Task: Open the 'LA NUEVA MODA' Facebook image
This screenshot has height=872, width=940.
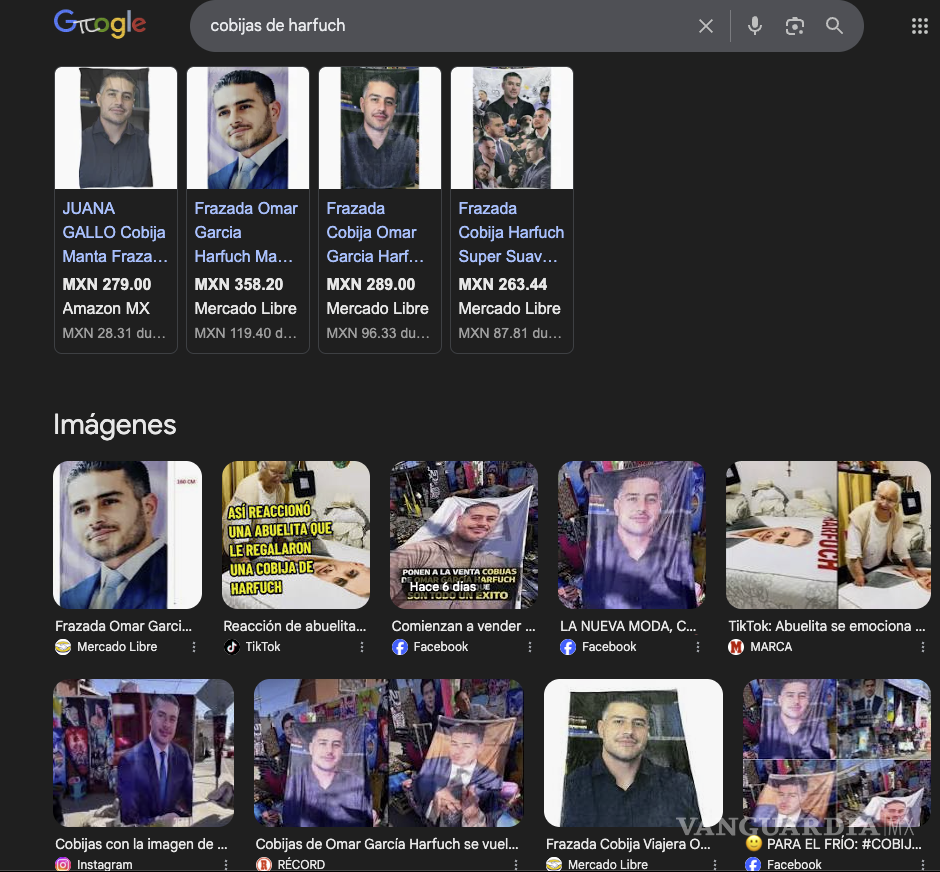Action: (x=631, y=535)
